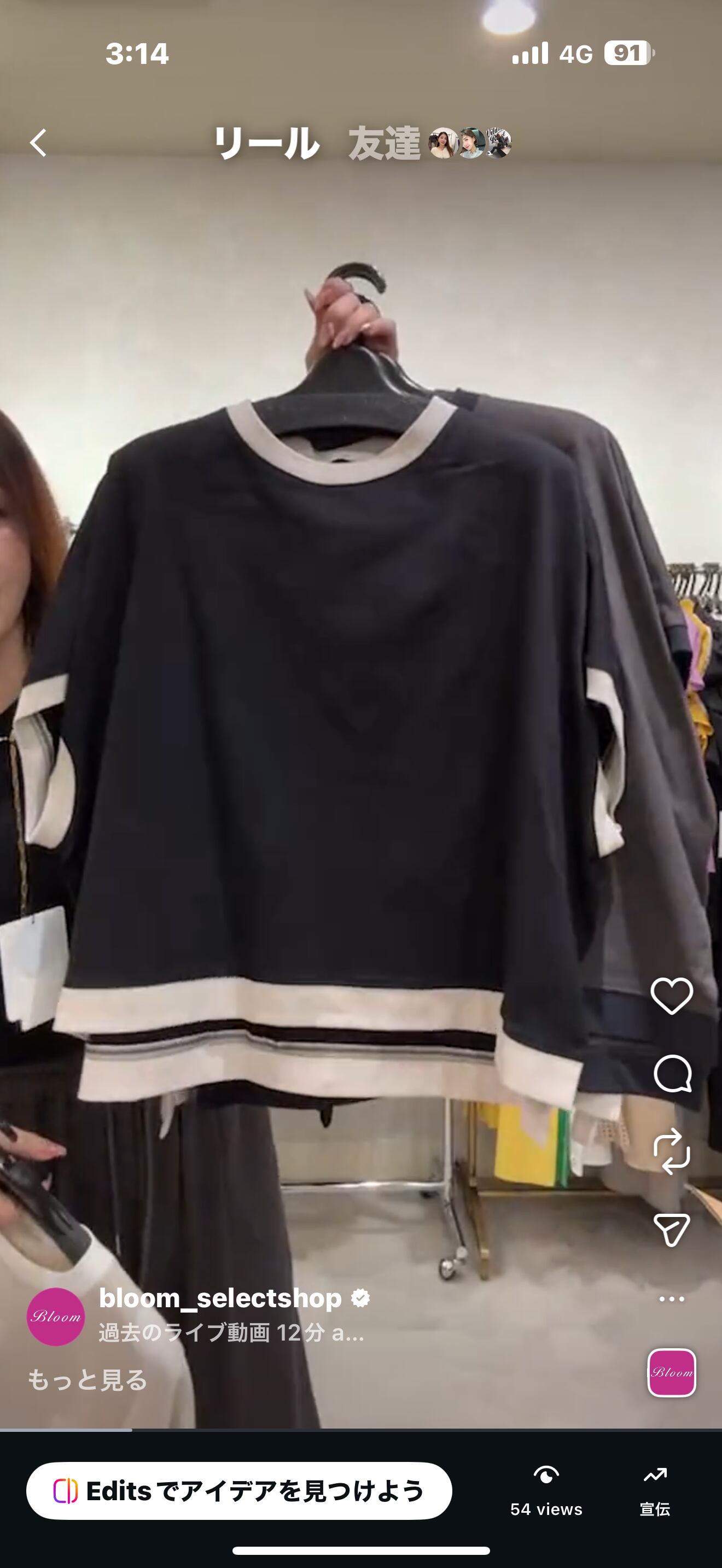
Task: Open the bloom_selectshop username
Action: 220,1298
